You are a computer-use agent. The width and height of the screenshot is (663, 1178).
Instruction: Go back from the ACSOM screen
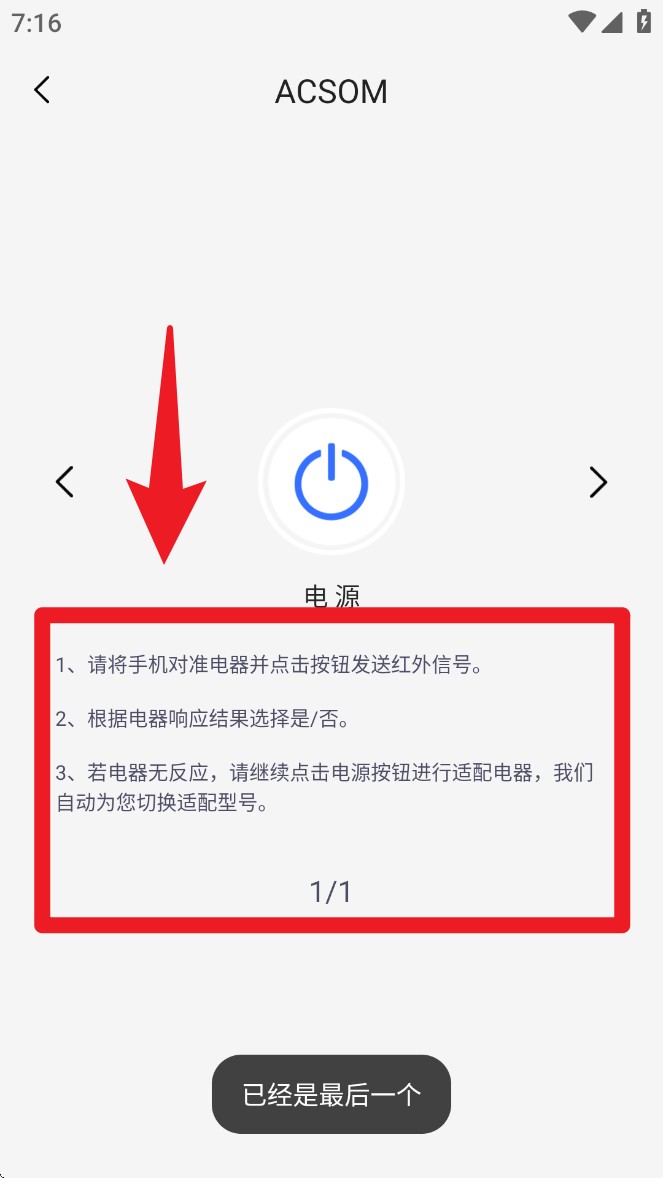click(x=42, y=90)
